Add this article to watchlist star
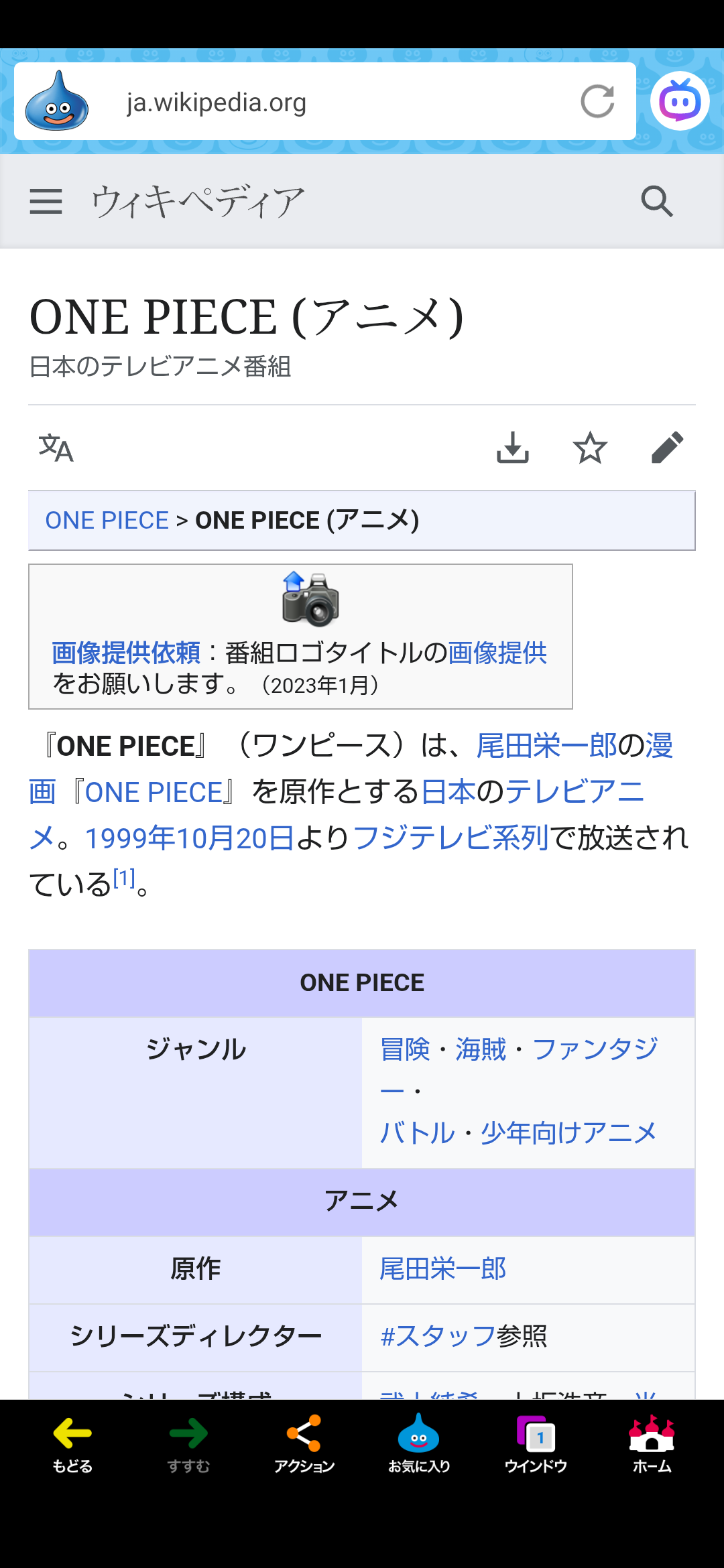This screenshot has height=1568, width=724. 590,448
